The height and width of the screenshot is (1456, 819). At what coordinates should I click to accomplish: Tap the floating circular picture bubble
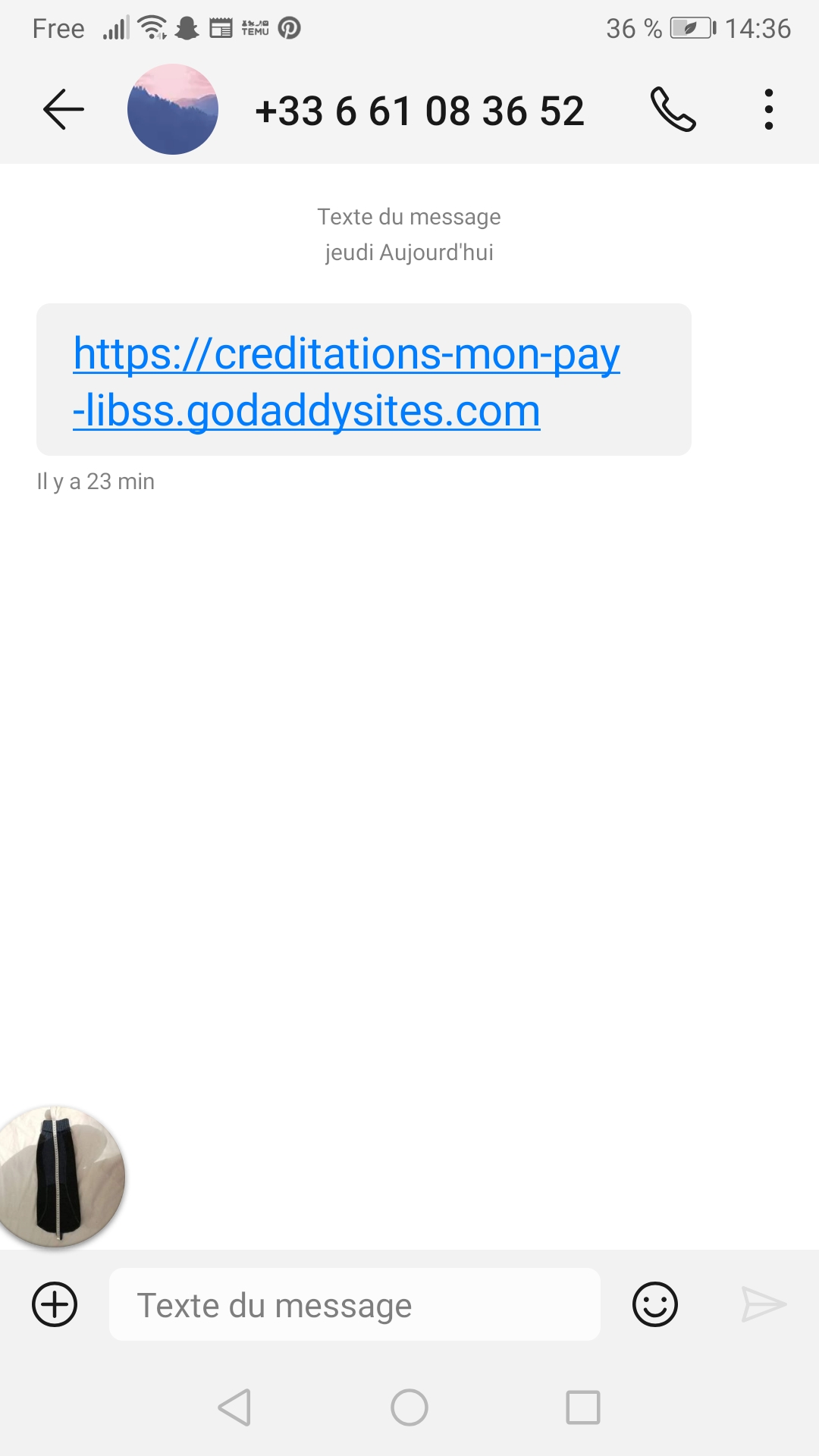59,1176
